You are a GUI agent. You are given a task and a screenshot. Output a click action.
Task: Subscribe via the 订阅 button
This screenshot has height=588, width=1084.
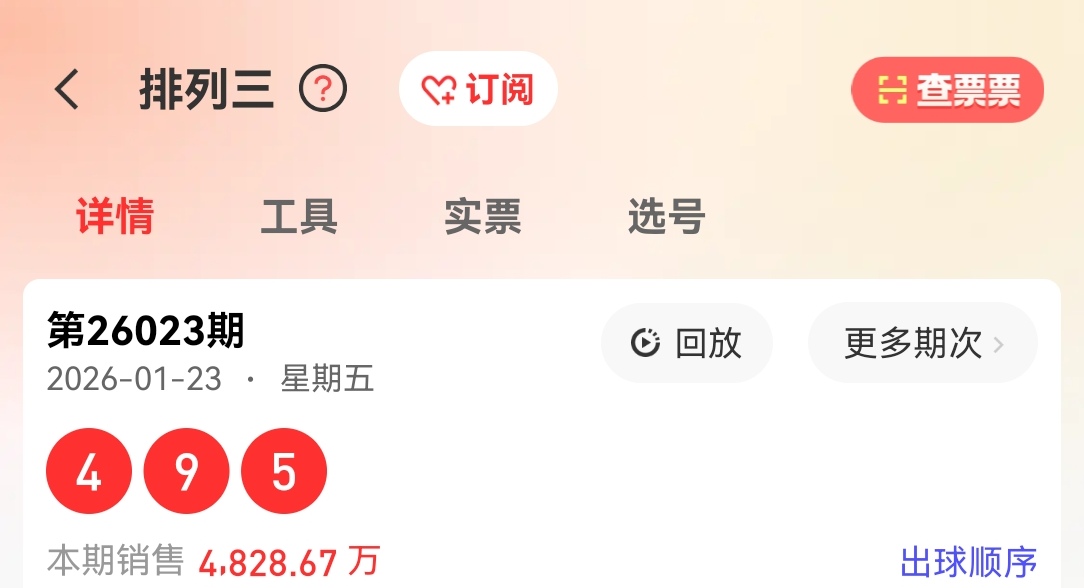pos(478,90)
